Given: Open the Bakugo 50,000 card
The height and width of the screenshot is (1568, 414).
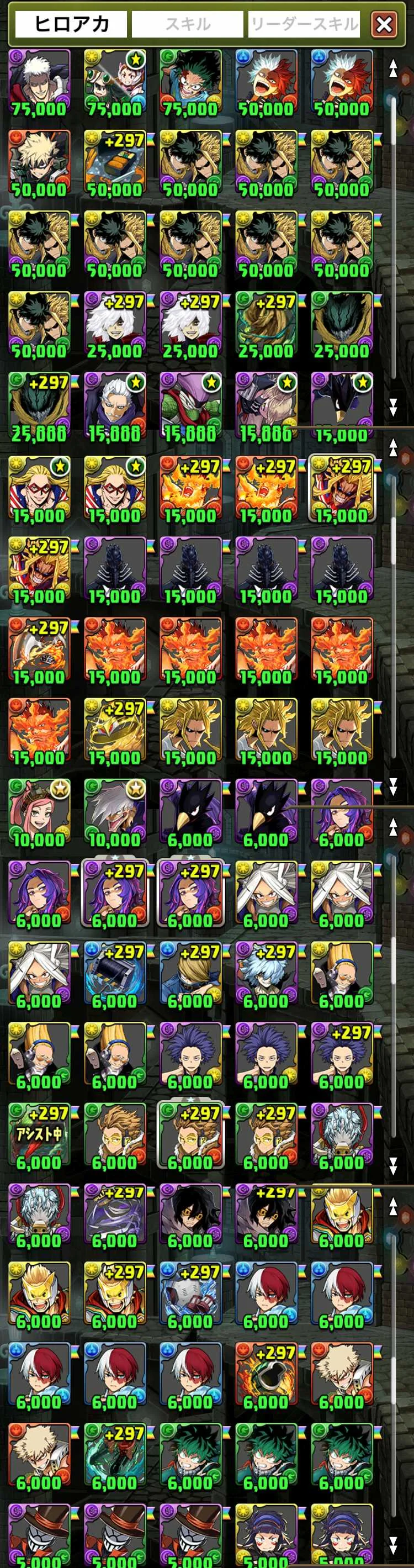Looking at the screenshot, I should click(x=40, y=163).
